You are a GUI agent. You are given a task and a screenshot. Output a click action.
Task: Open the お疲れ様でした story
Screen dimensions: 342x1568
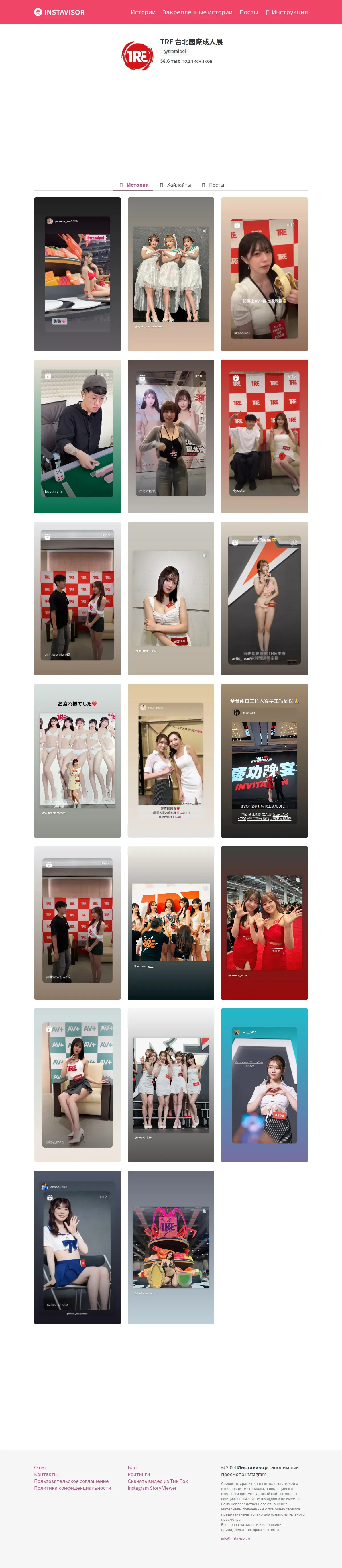77,760
